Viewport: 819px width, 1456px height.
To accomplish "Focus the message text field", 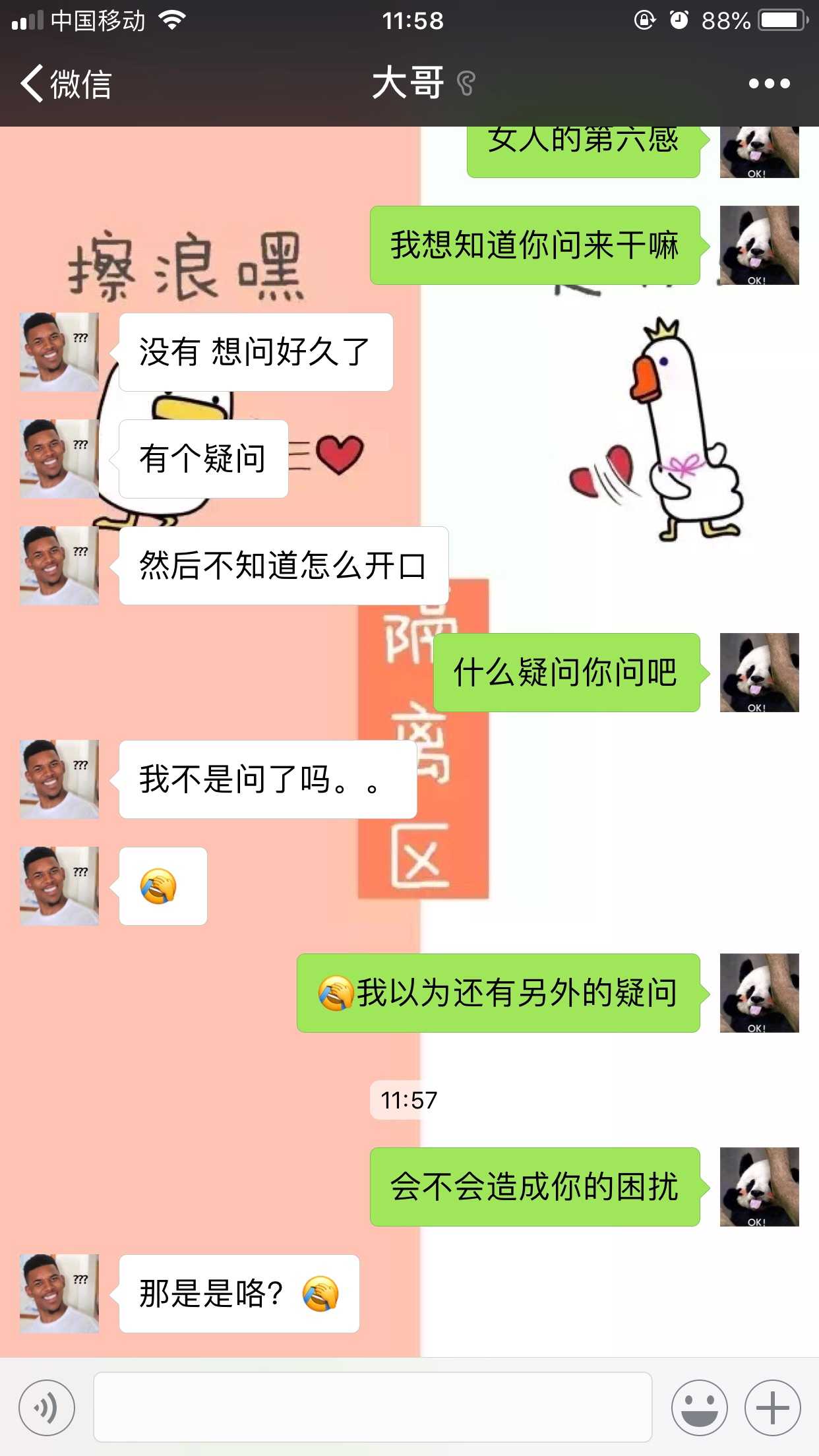I will (373, 1407).
